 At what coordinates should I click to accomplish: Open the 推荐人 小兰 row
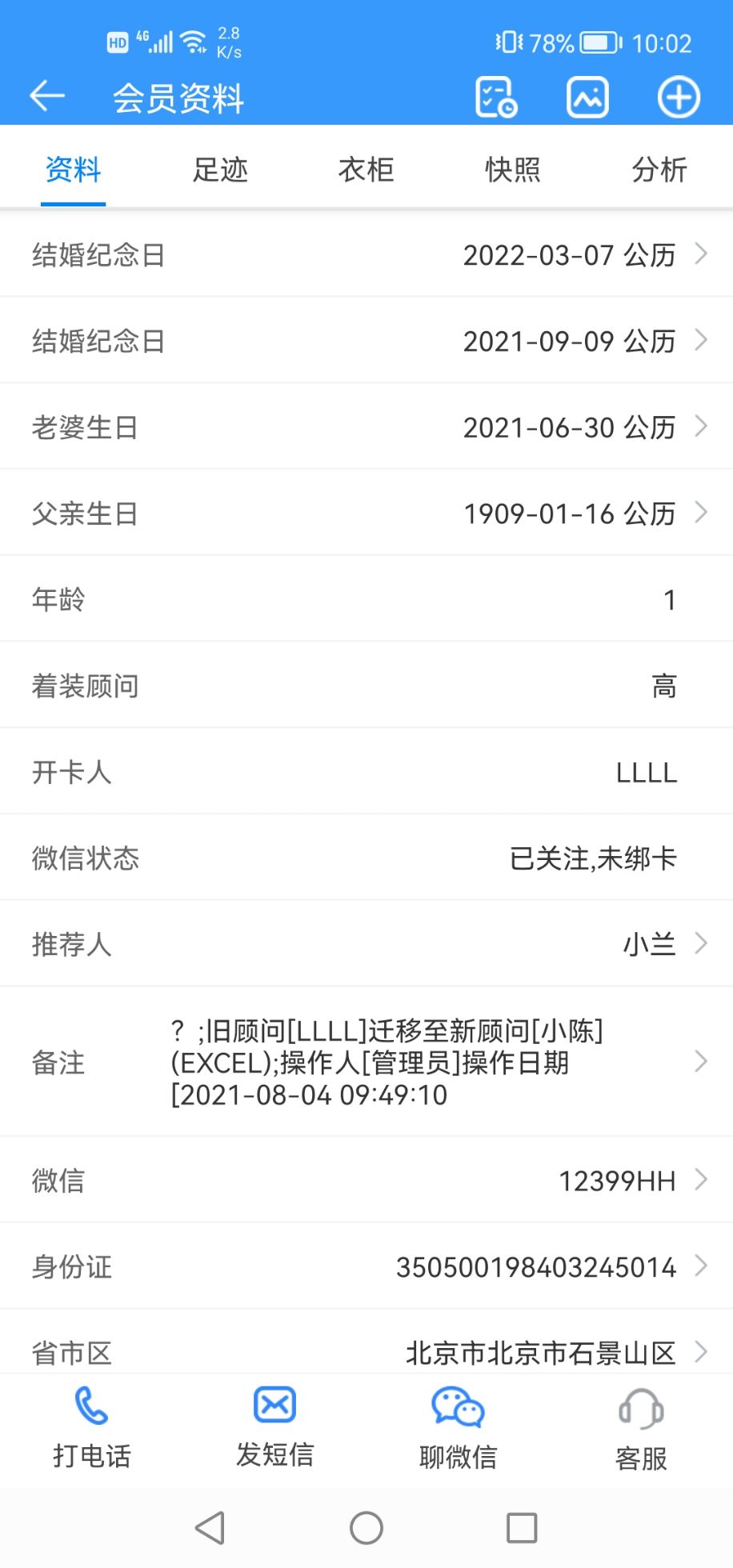click(366, 944)
